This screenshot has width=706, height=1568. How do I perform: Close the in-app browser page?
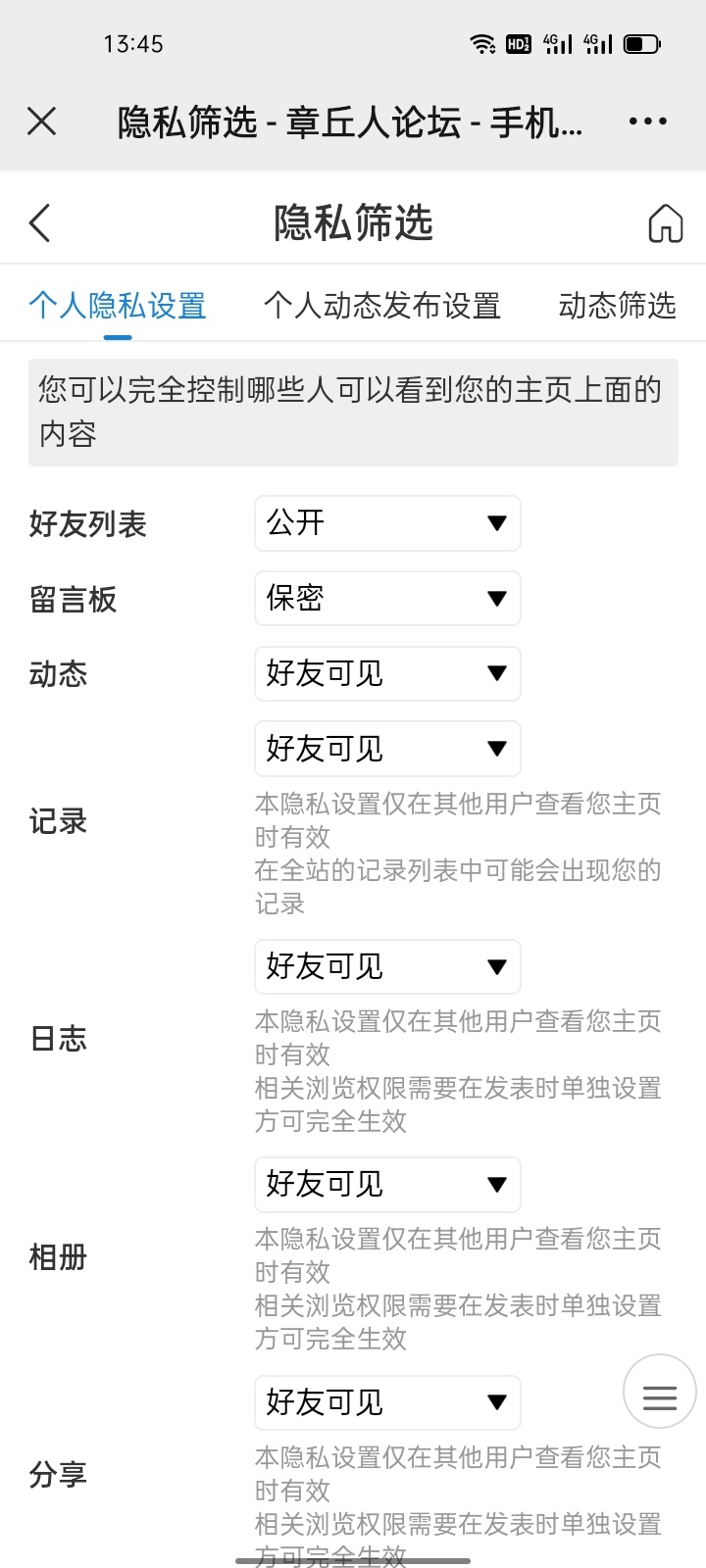(42, 122)
